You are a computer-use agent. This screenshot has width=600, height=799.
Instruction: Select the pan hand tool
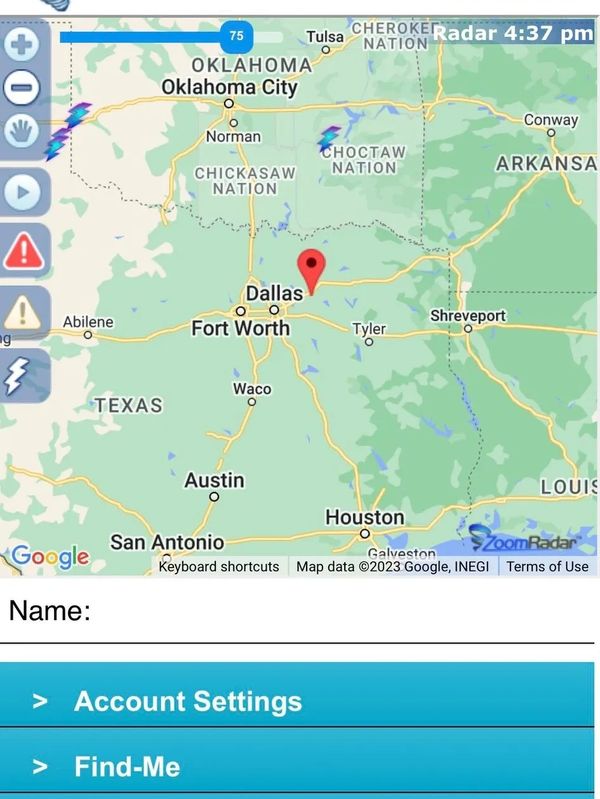pos(22,130)
